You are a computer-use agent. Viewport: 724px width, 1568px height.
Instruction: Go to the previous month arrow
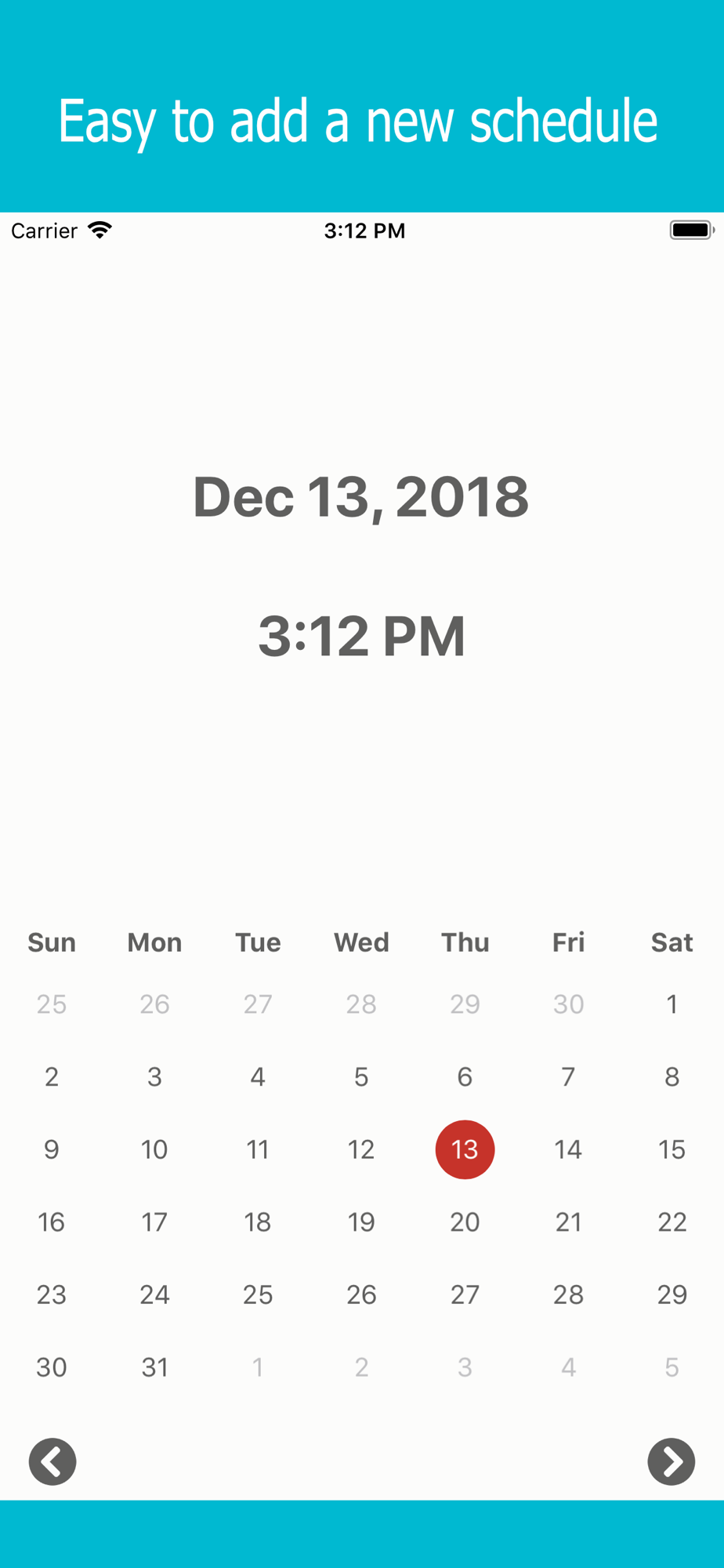tap(52, 1461)
